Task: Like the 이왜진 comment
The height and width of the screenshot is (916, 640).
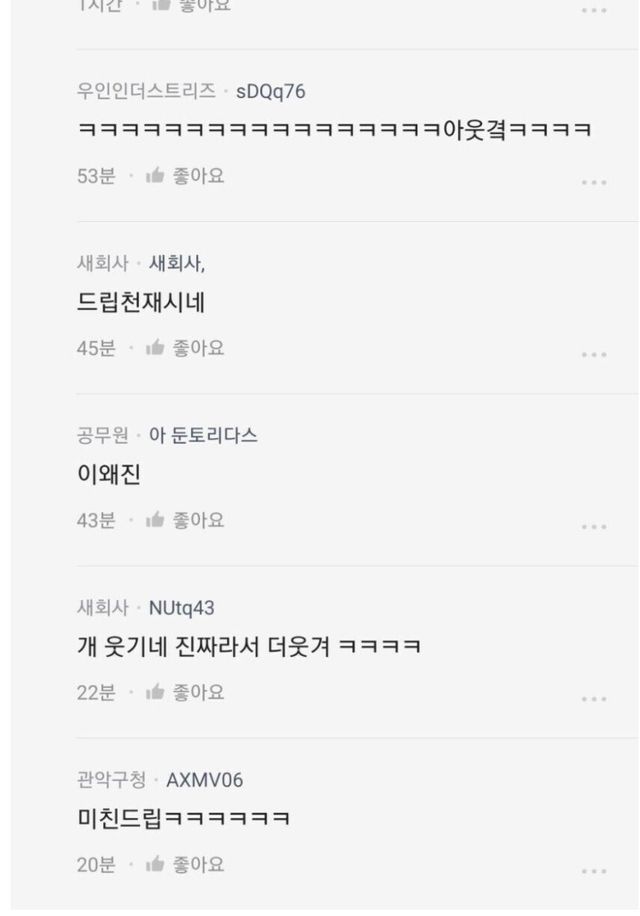Action: click(186, 520)
